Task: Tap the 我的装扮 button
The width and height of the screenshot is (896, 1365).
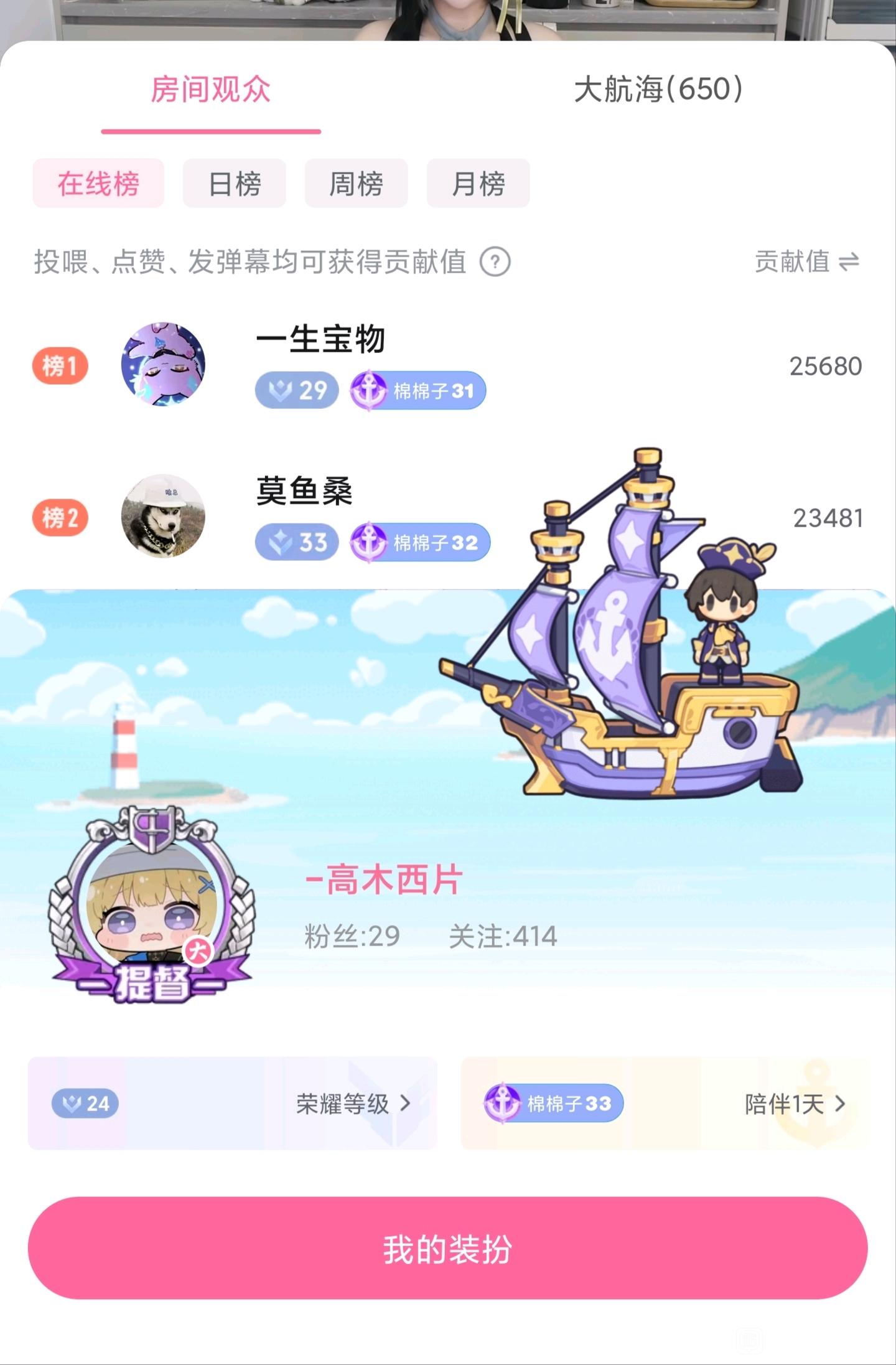Action: (448, 1248)
